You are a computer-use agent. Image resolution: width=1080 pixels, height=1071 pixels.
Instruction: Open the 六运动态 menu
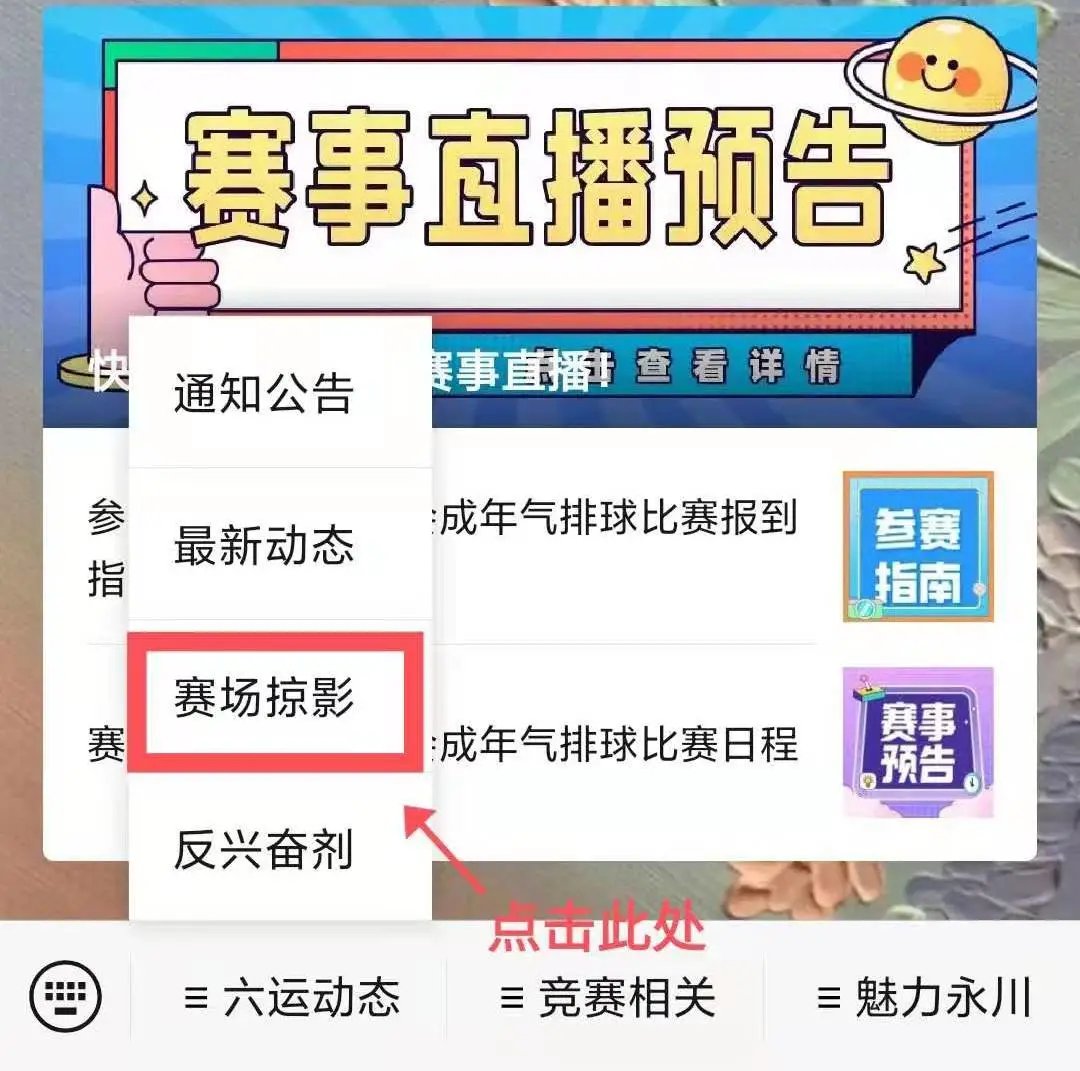pyautogui.click(x=291, y=997)
